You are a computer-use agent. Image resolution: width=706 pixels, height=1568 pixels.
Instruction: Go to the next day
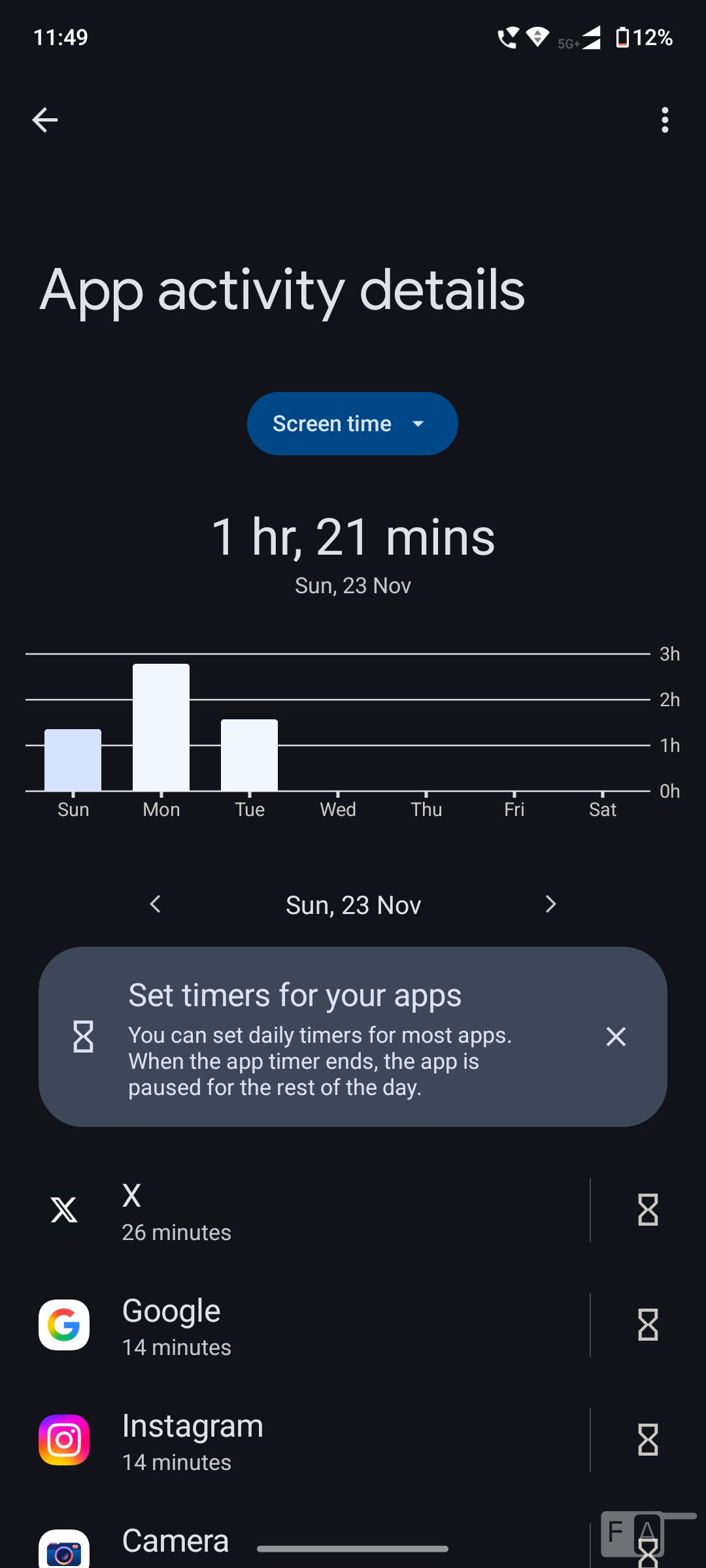[x=550, y=904]
